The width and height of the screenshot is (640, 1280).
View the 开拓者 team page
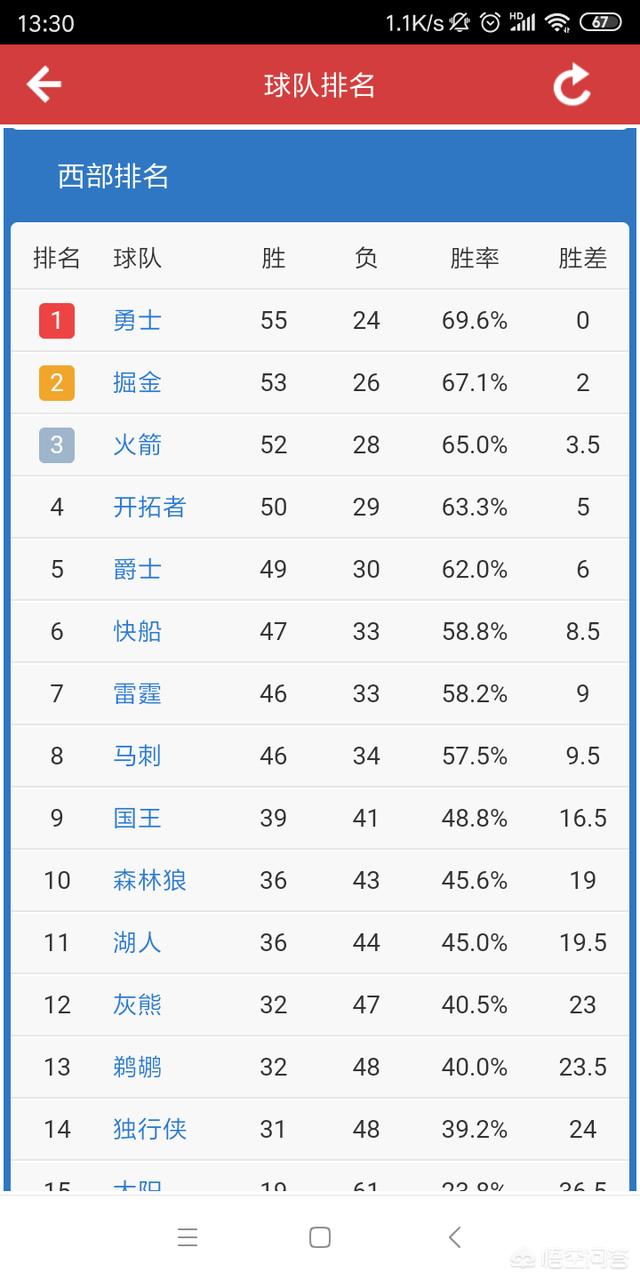[x=149, y=507]
